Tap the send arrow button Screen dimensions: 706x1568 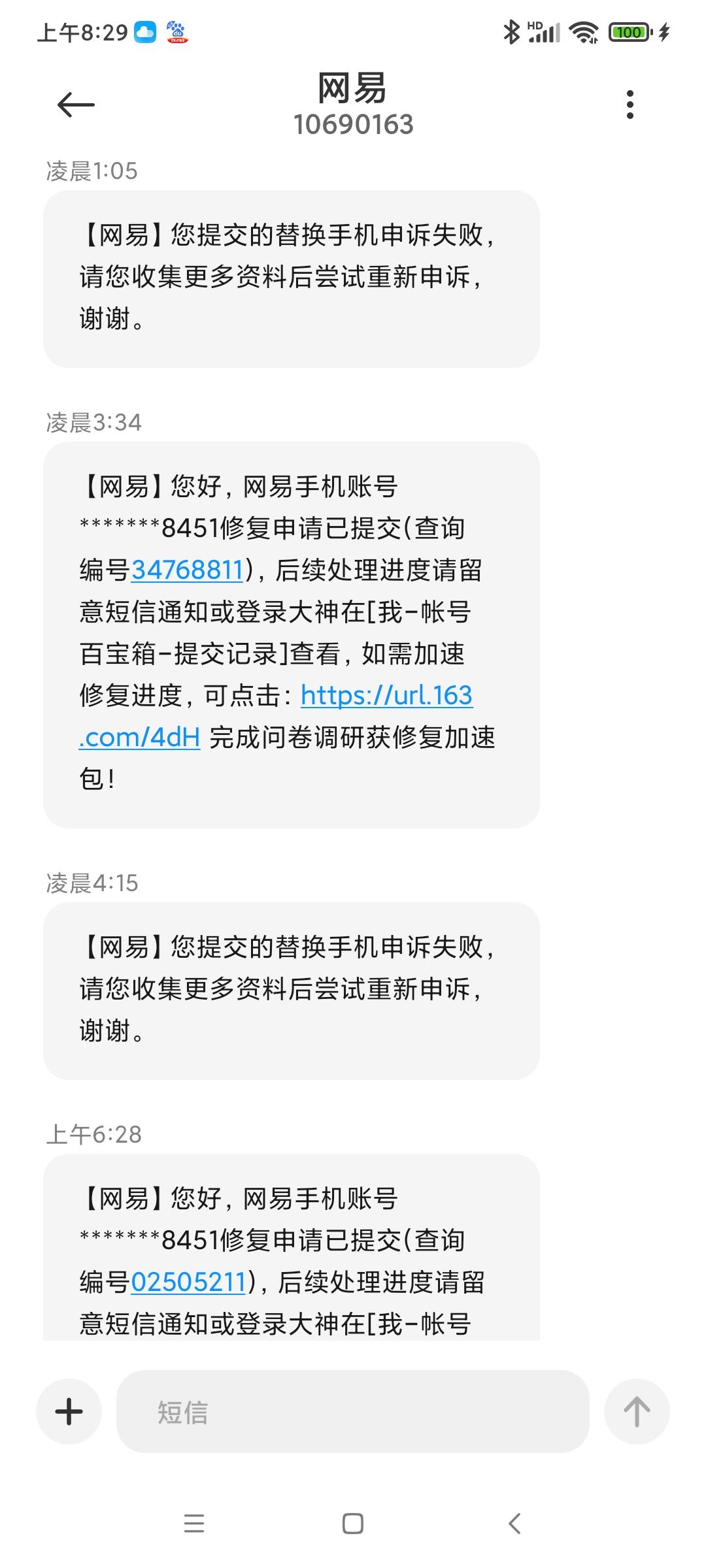click(x=636, y=1412)
